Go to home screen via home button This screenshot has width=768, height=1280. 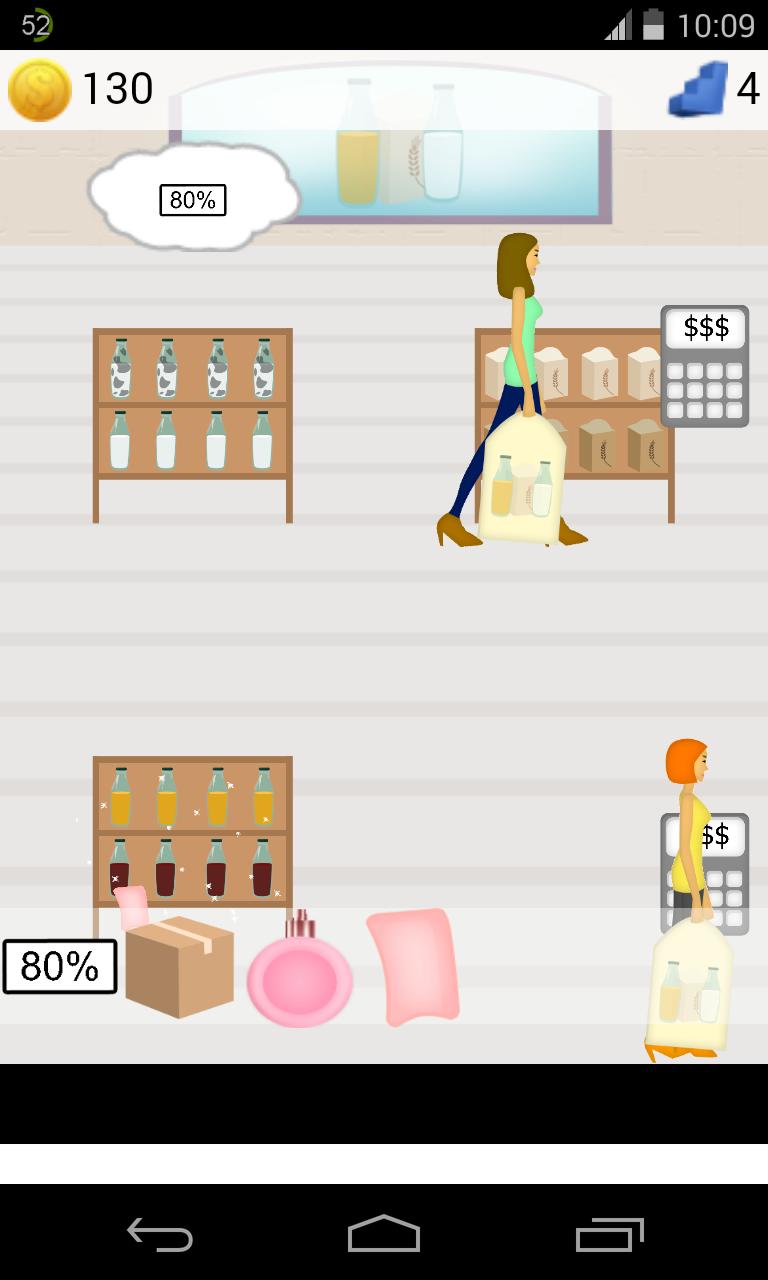point(384,1234)
